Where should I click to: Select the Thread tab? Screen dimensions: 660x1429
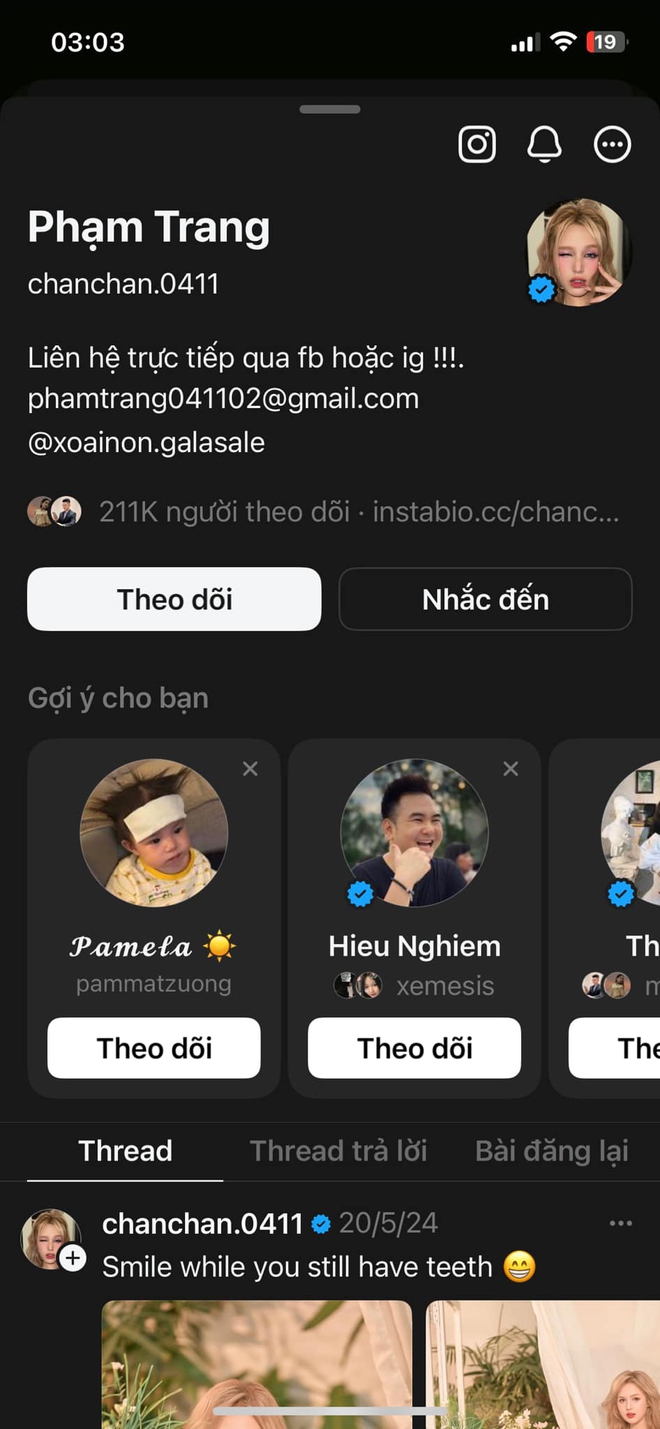125,1150
